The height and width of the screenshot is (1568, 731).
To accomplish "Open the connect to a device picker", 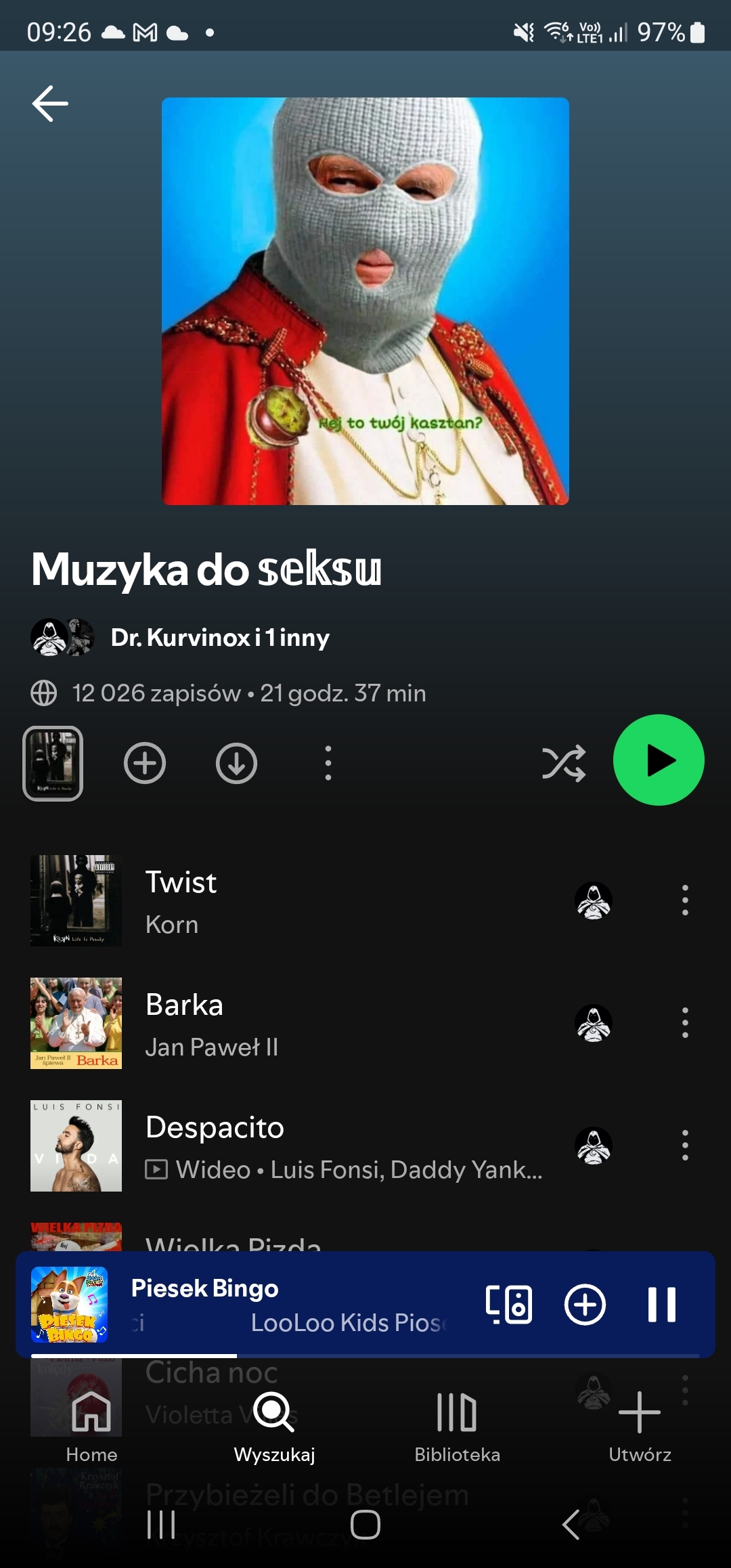I will click(x=509, y=1304).
